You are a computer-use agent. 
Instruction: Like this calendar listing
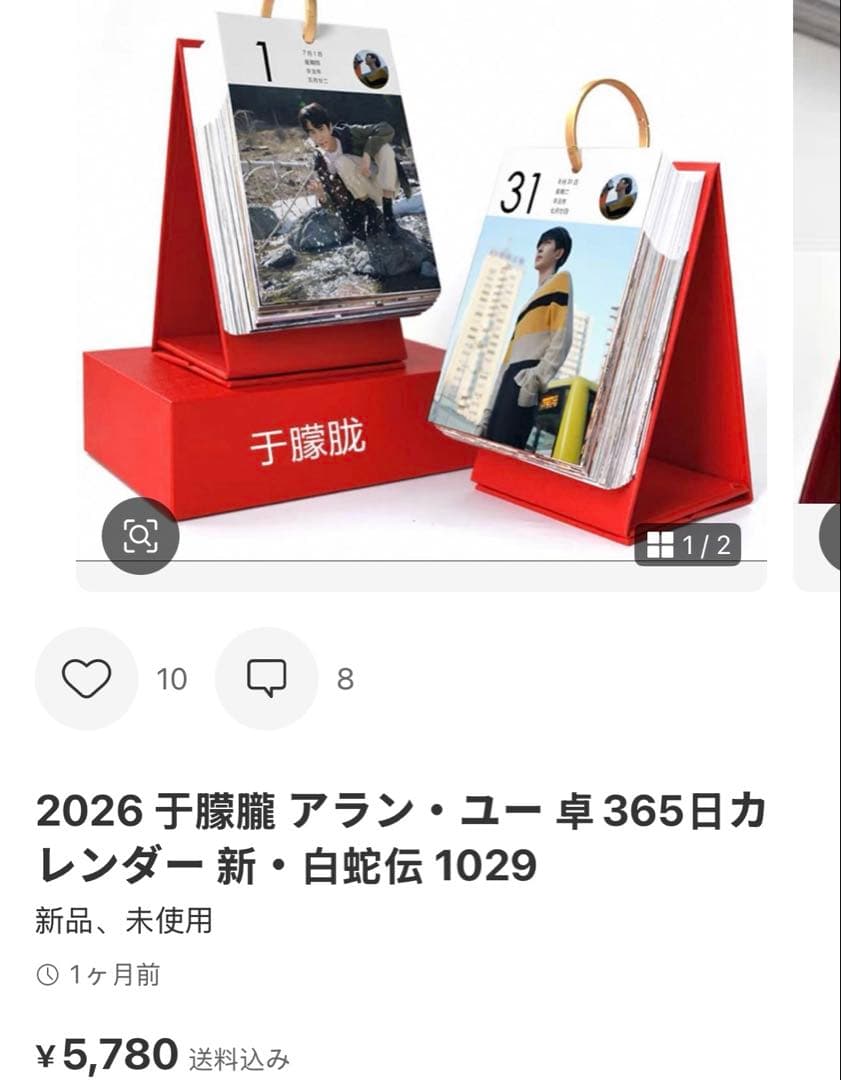coord(86,679)
